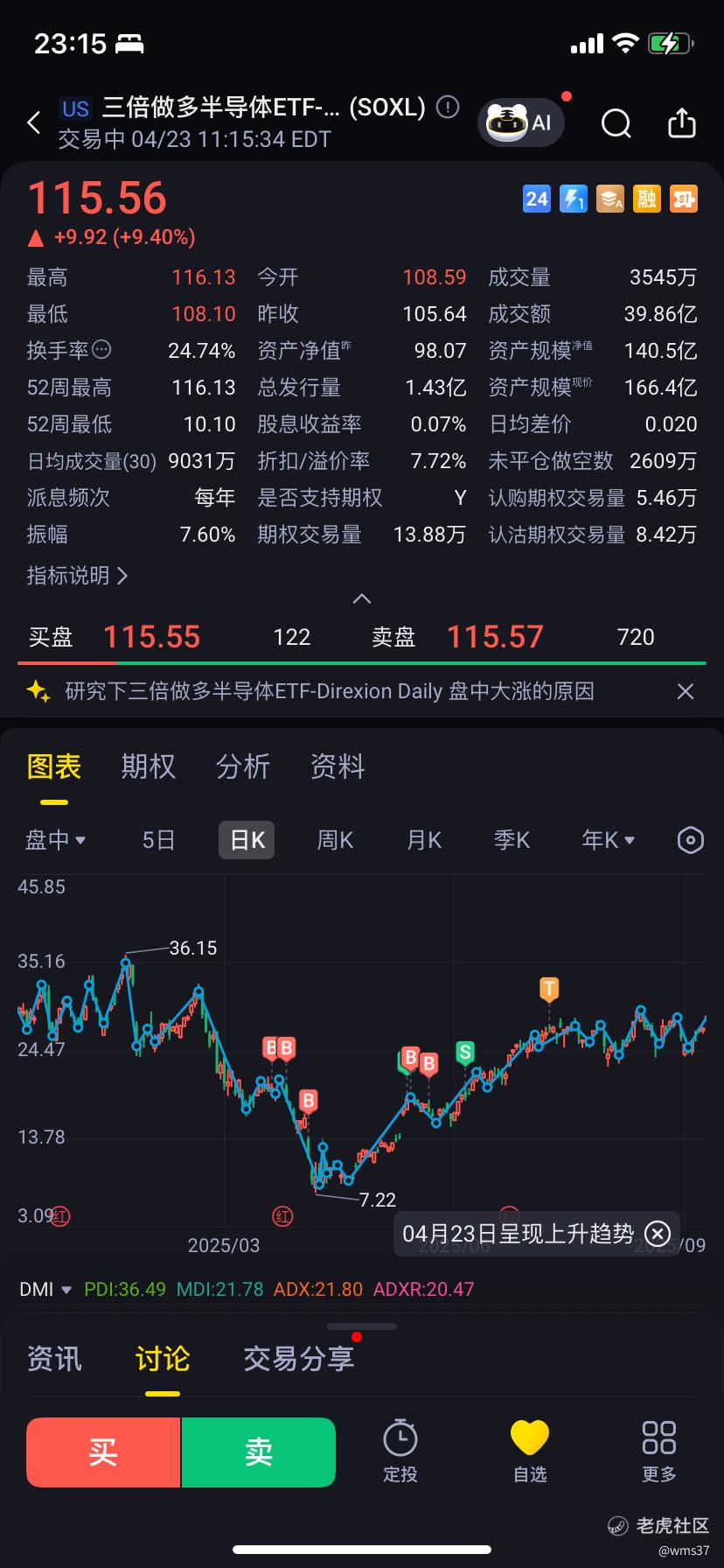Dismiss the 研究下三倍做多半导体ETF suggestion banner
The height and width of the screenshot is (1568, 724).
tap(686, 692)
